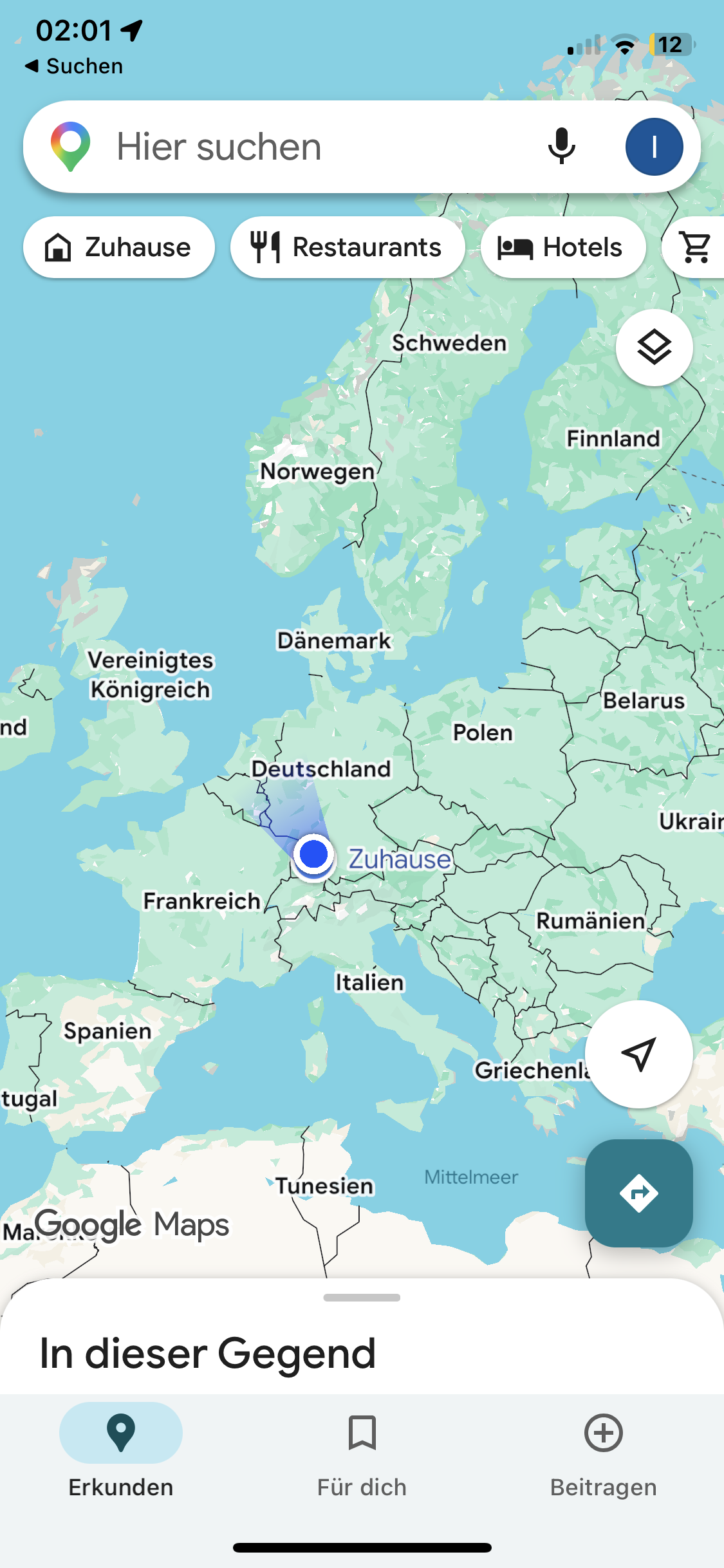Screen dimensions: 724x1568
Task: Open directions with the route button
Action: point(638,1193)
